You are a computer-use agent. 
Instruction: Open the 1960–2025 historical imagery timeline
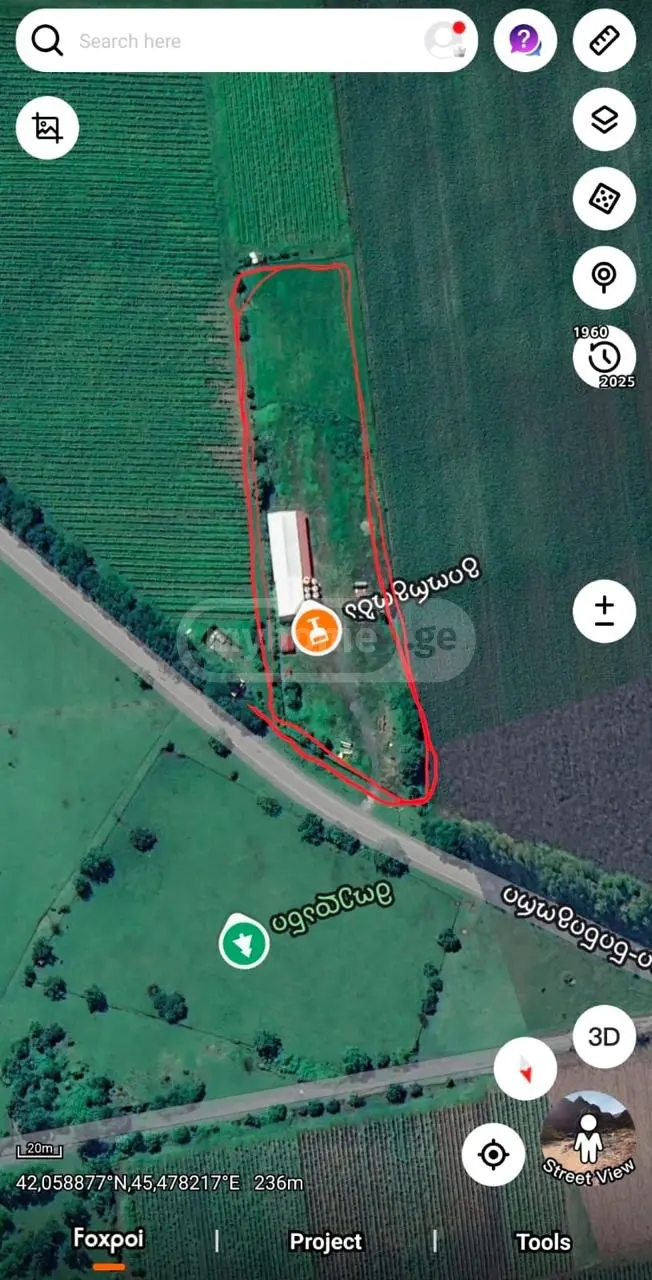tap(604, 357)
